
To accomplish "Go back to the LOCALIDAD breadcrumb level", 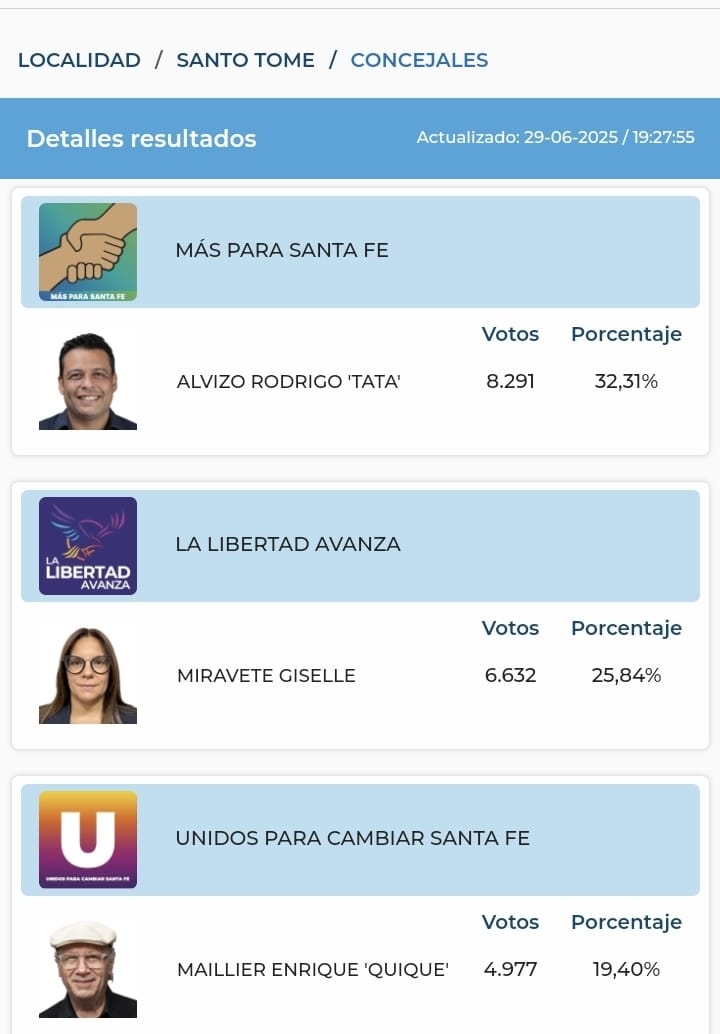I will (79, 60).
